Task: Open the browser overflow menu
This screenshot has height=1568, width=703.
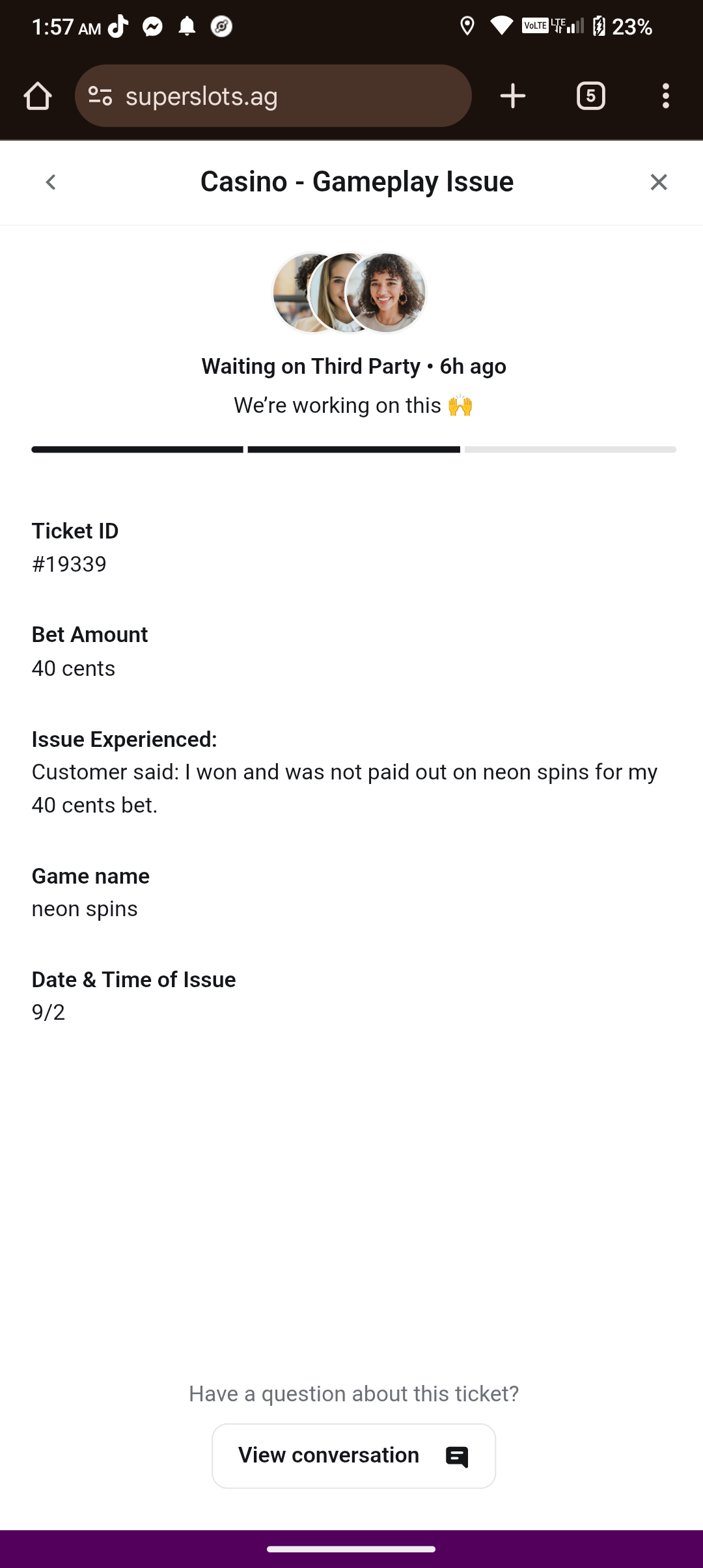Action: tap(665, 96)
